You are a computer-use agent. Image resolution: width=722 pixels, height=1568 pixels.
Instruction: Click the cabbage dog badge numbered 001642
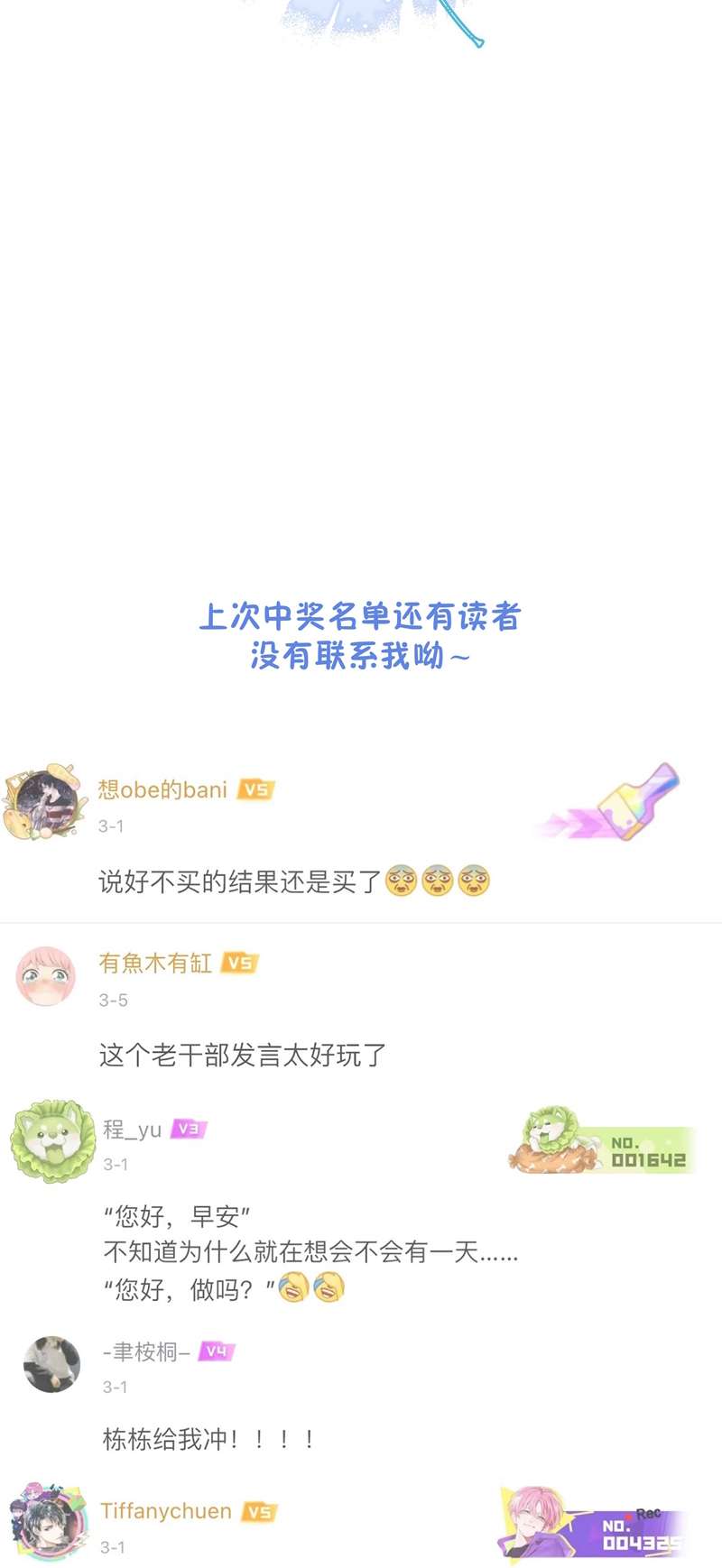coord(603,1146)
